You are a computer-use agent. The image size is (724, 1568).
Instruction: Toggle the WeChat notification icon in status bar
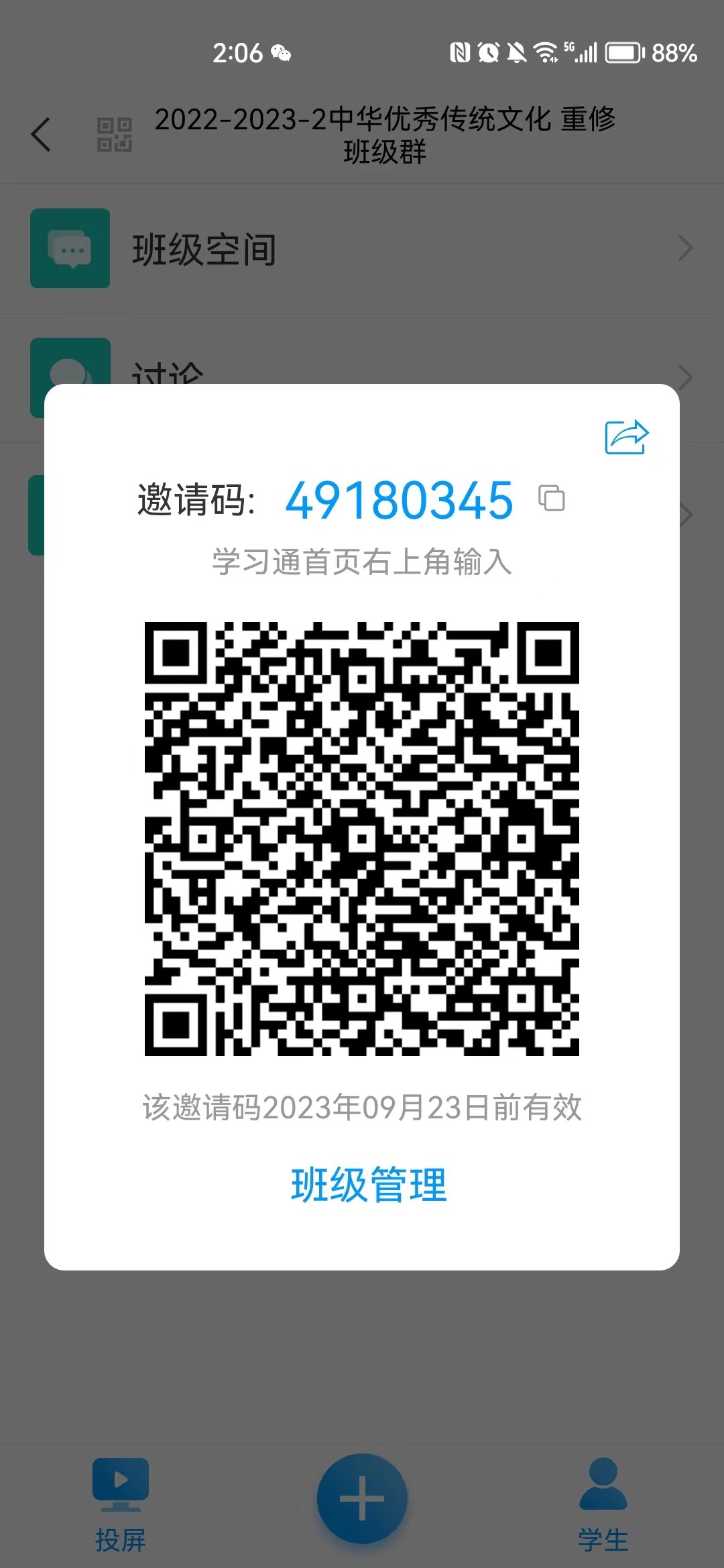(x=280, y=54)
